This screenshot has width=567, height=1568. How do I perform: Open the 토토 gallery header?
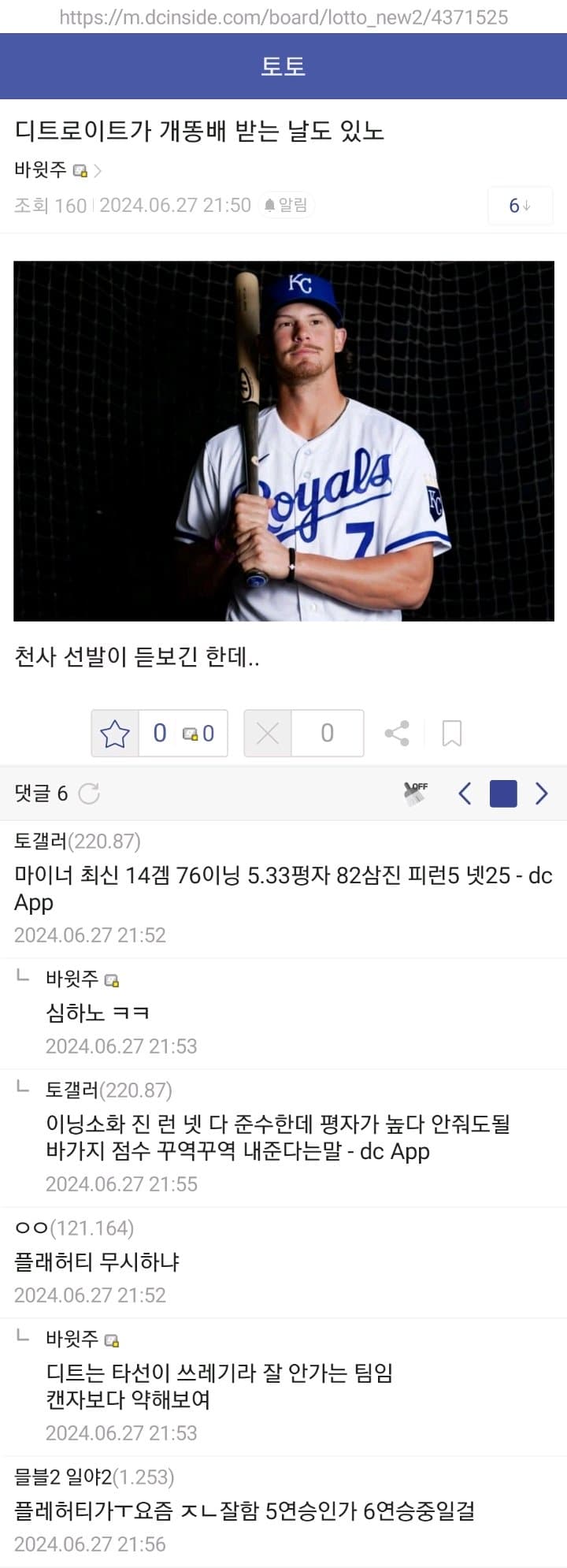(283, 66)
